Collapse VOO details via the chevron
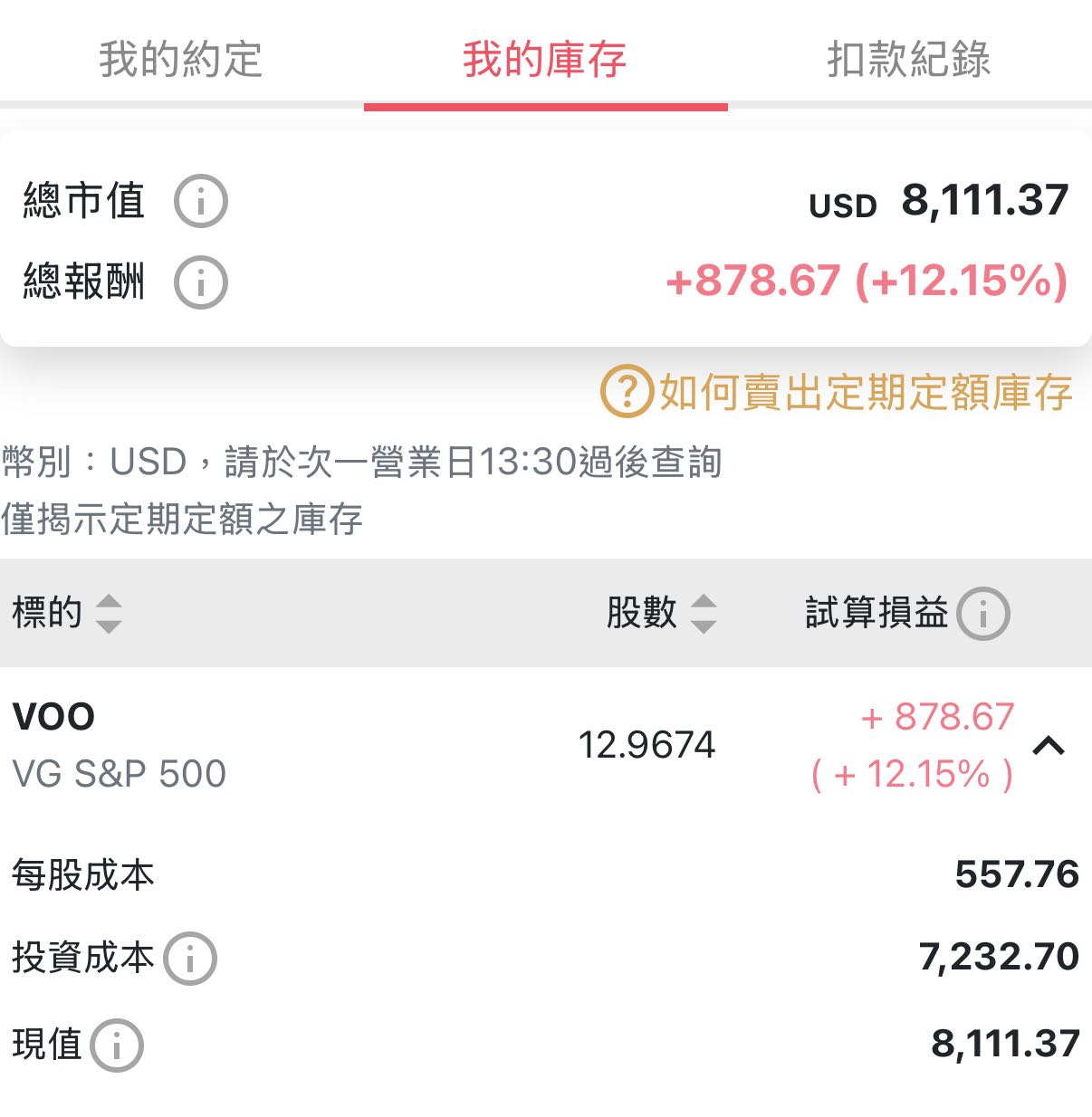 coord(1049,746)
